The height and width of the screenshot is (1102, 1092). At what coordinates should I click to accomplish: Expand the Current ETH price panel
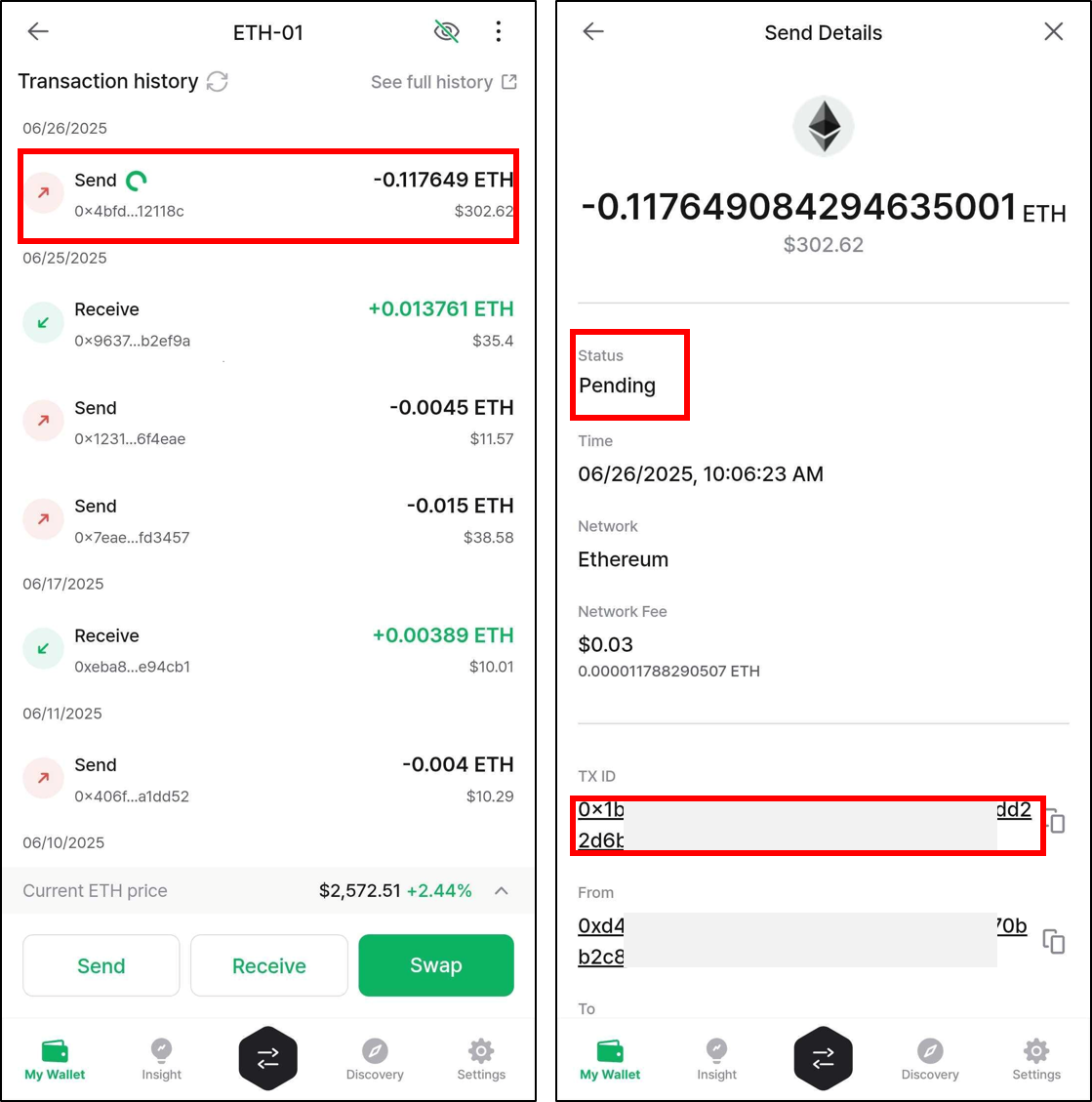[501, 890]
